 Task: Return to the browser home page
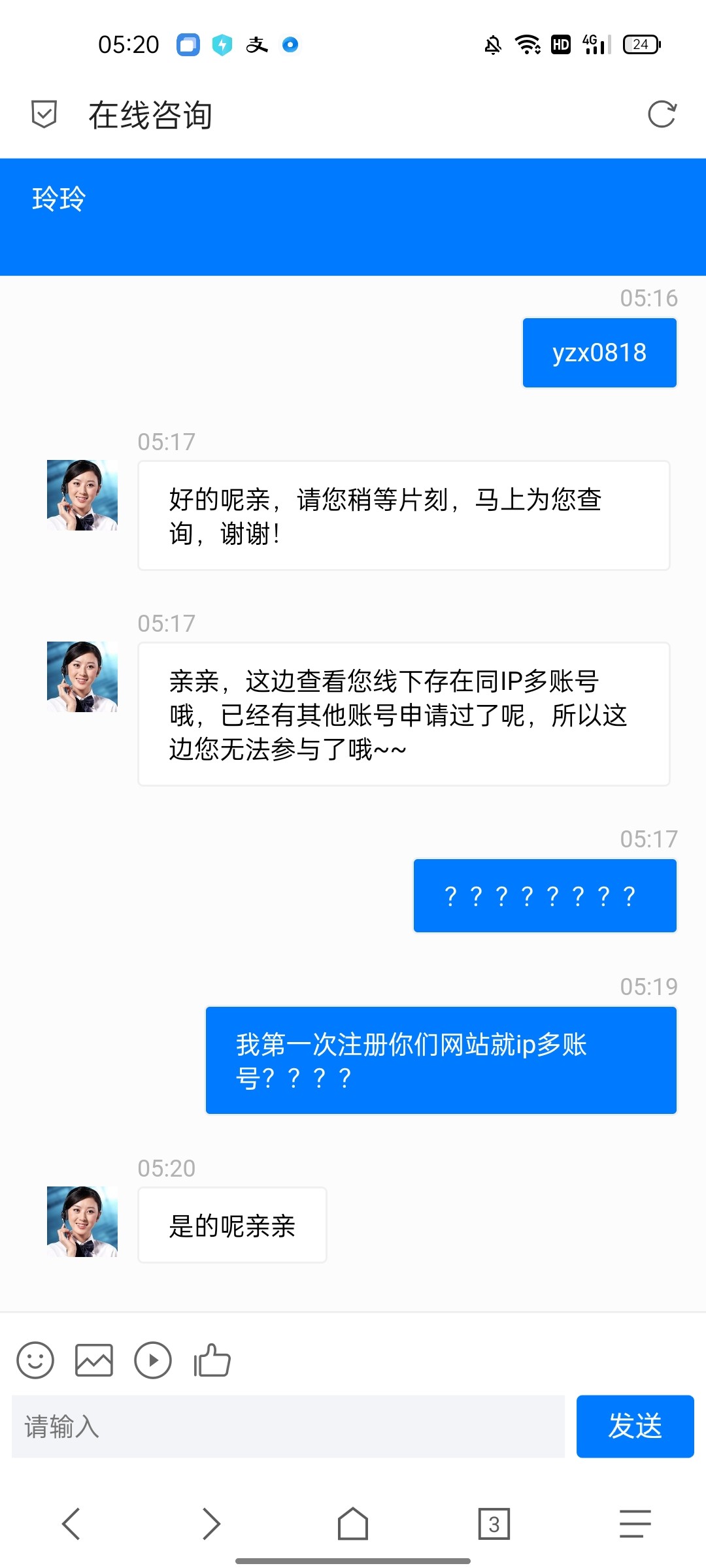tap(353, 1524)
